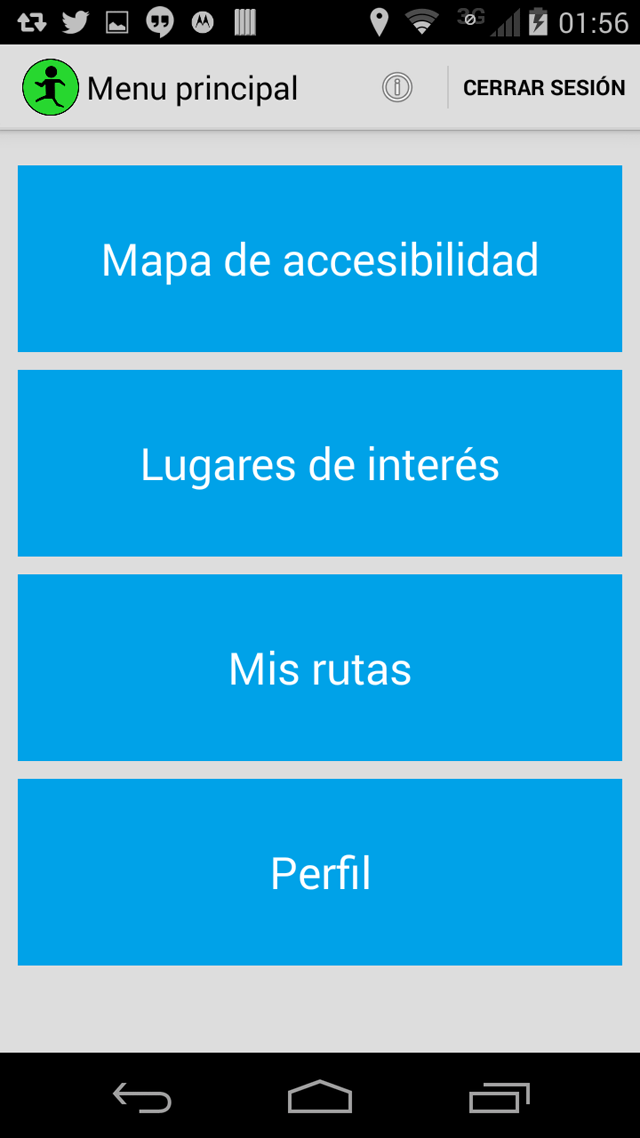This screenshot has height=1138, width=640.
Task: Tap the system back button
Action: click(x=142, y=1097)
